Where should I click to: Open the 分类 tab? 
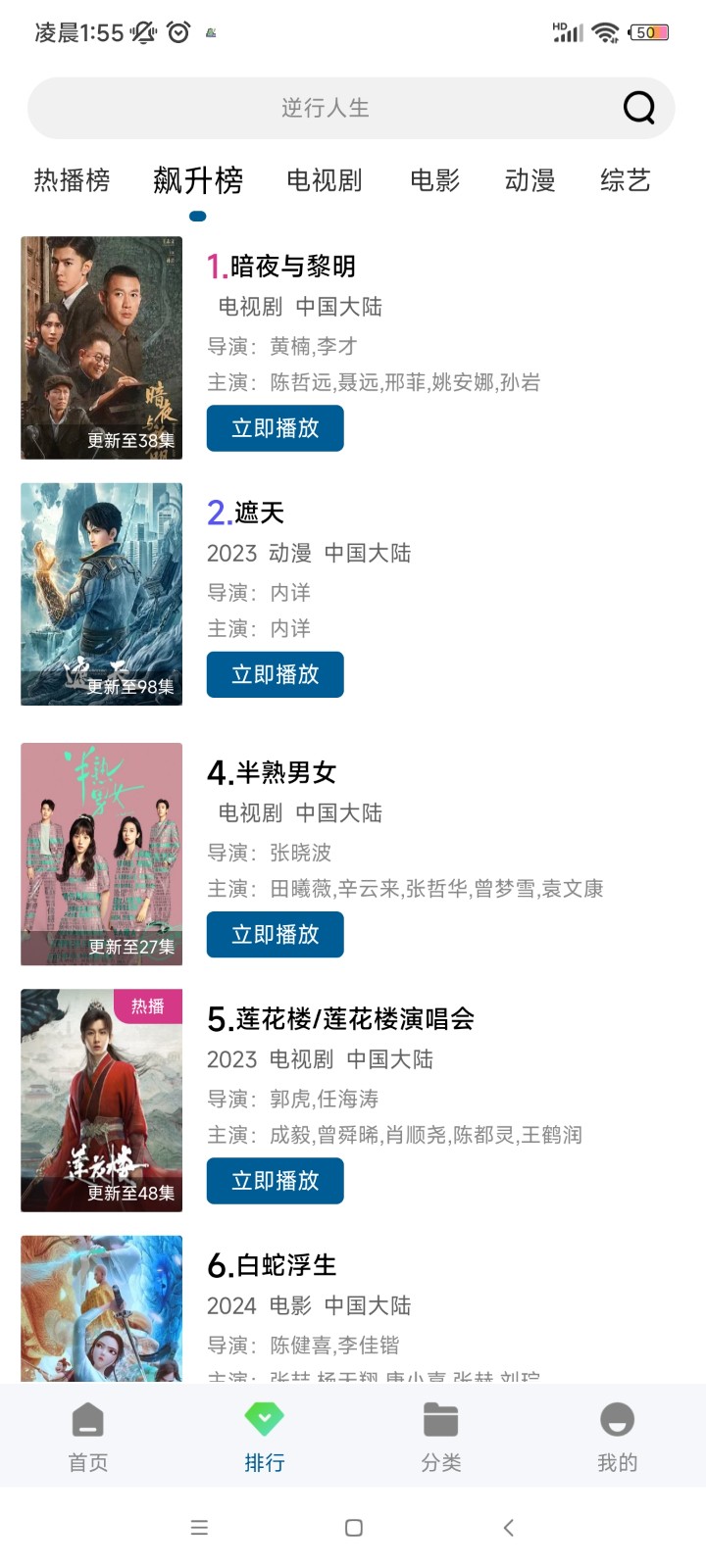441,1437
